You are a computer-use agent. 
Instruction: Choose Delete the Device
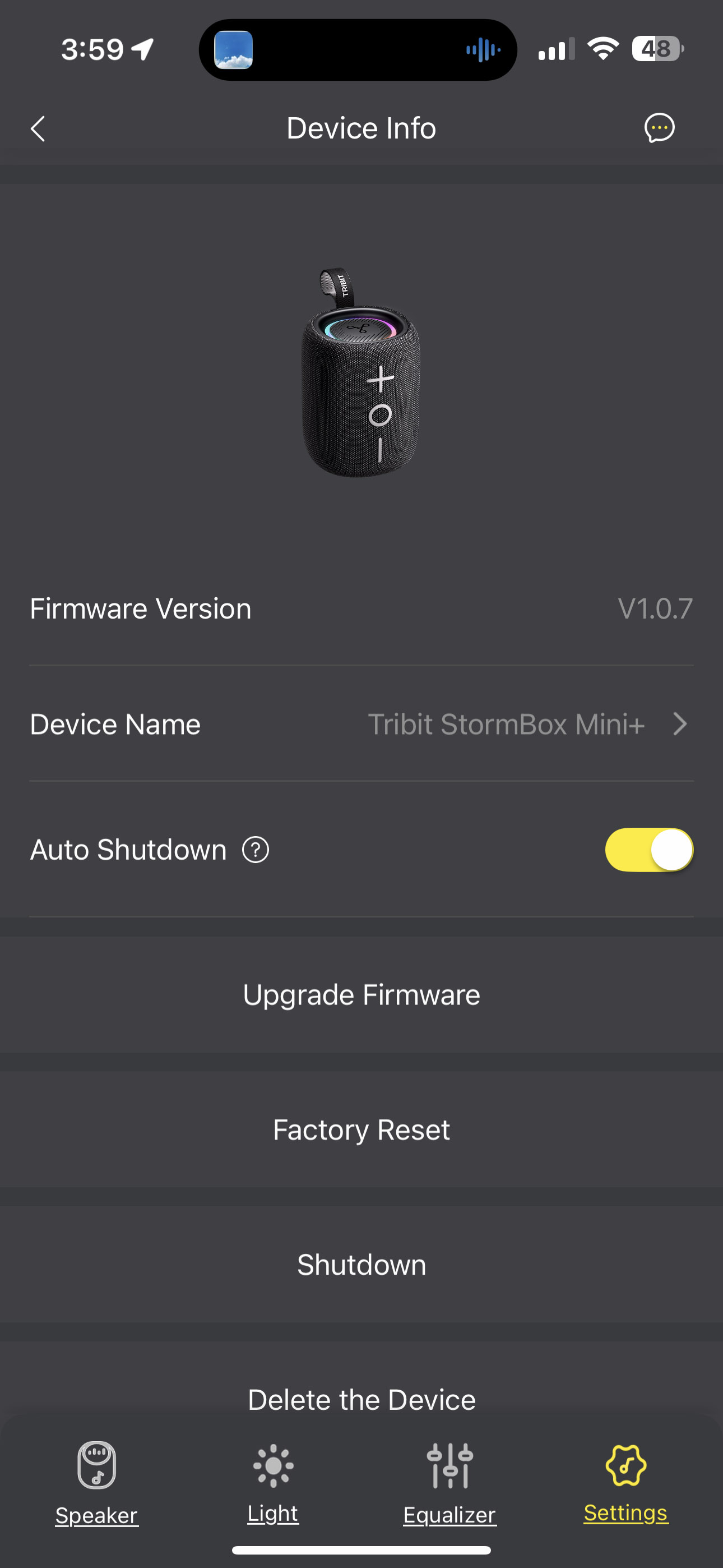[361, 1399]
